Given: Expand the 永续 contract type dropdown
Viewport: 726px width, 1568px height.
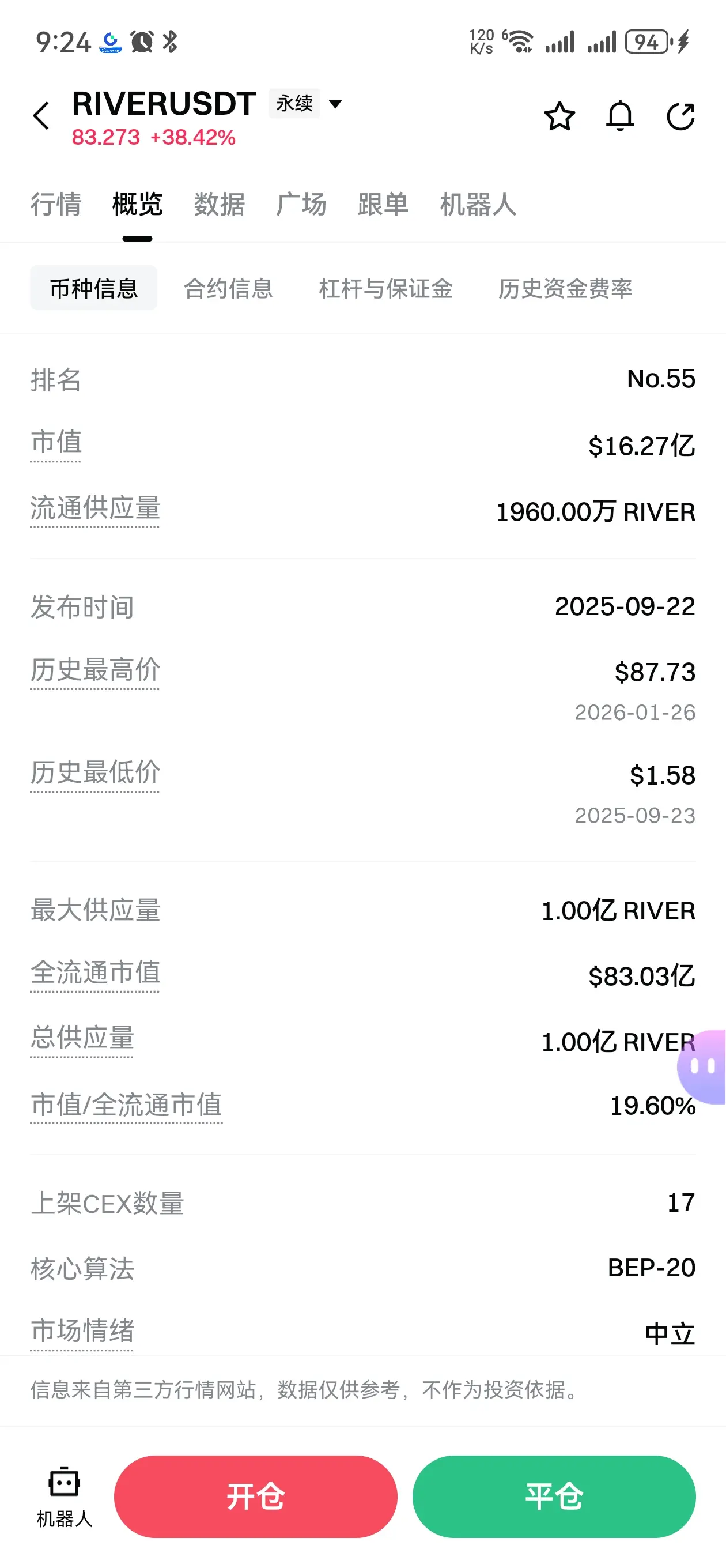Looking at the screenshot, I should 334,104.
